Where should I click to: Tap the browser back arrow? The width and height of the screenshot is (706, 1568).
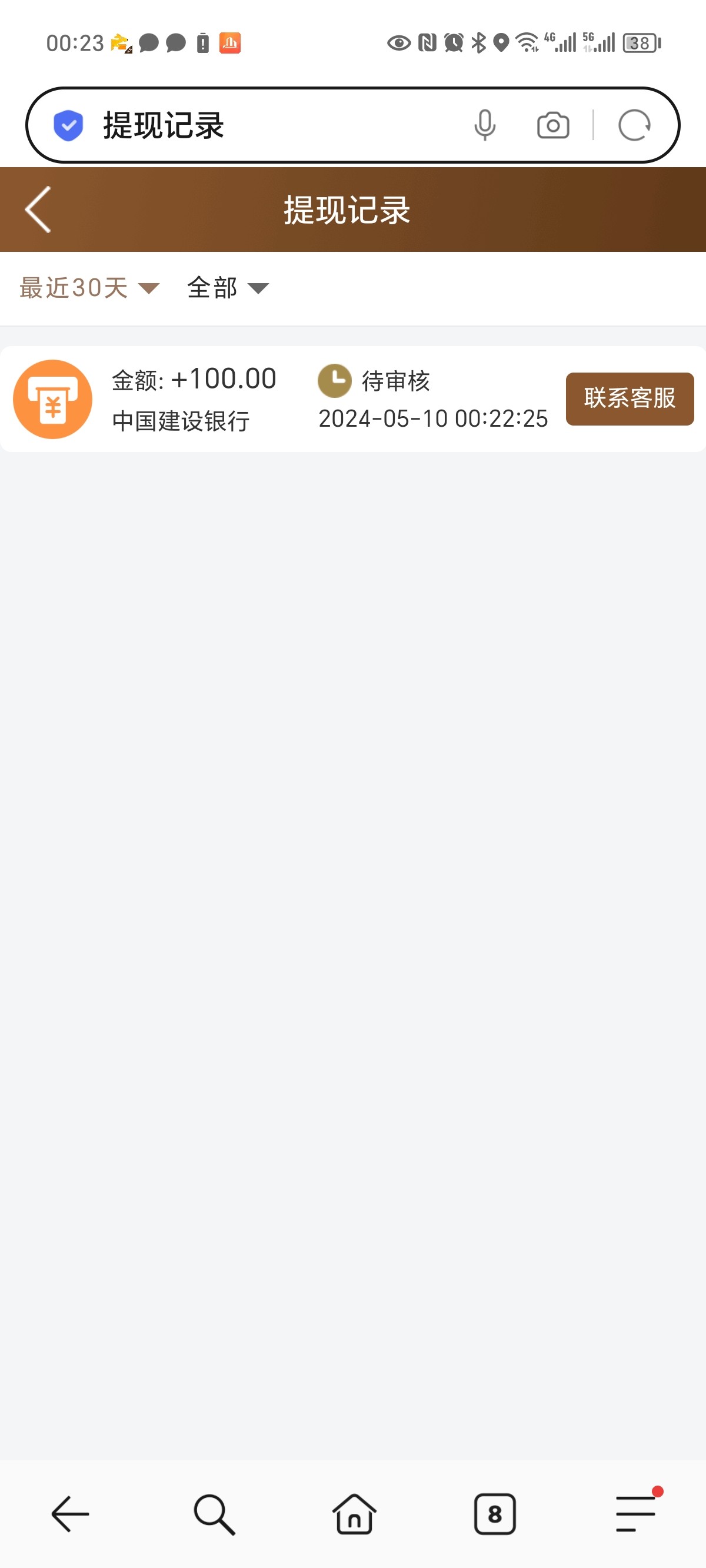tap(70, 1514)
